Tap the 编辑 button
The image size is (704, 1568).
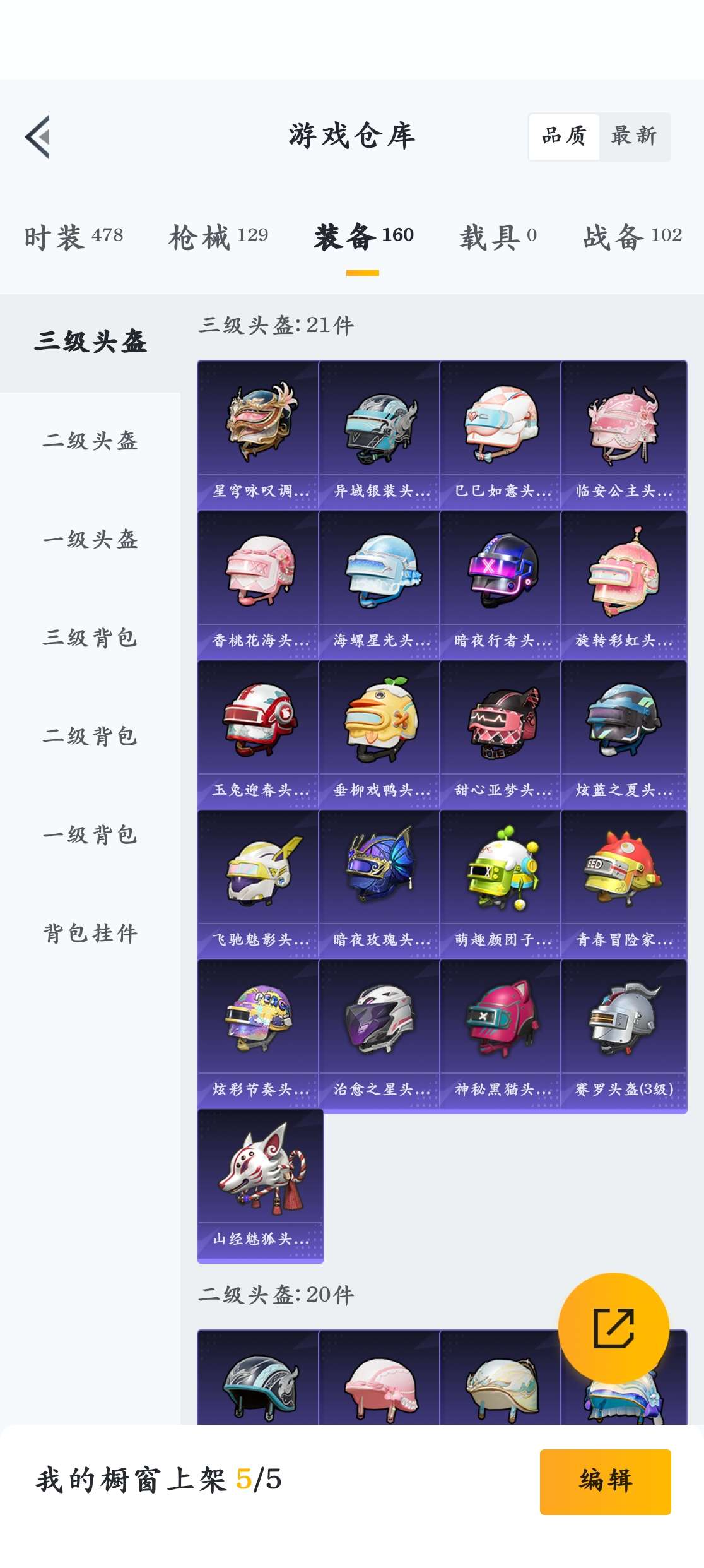coord(605,1481)
